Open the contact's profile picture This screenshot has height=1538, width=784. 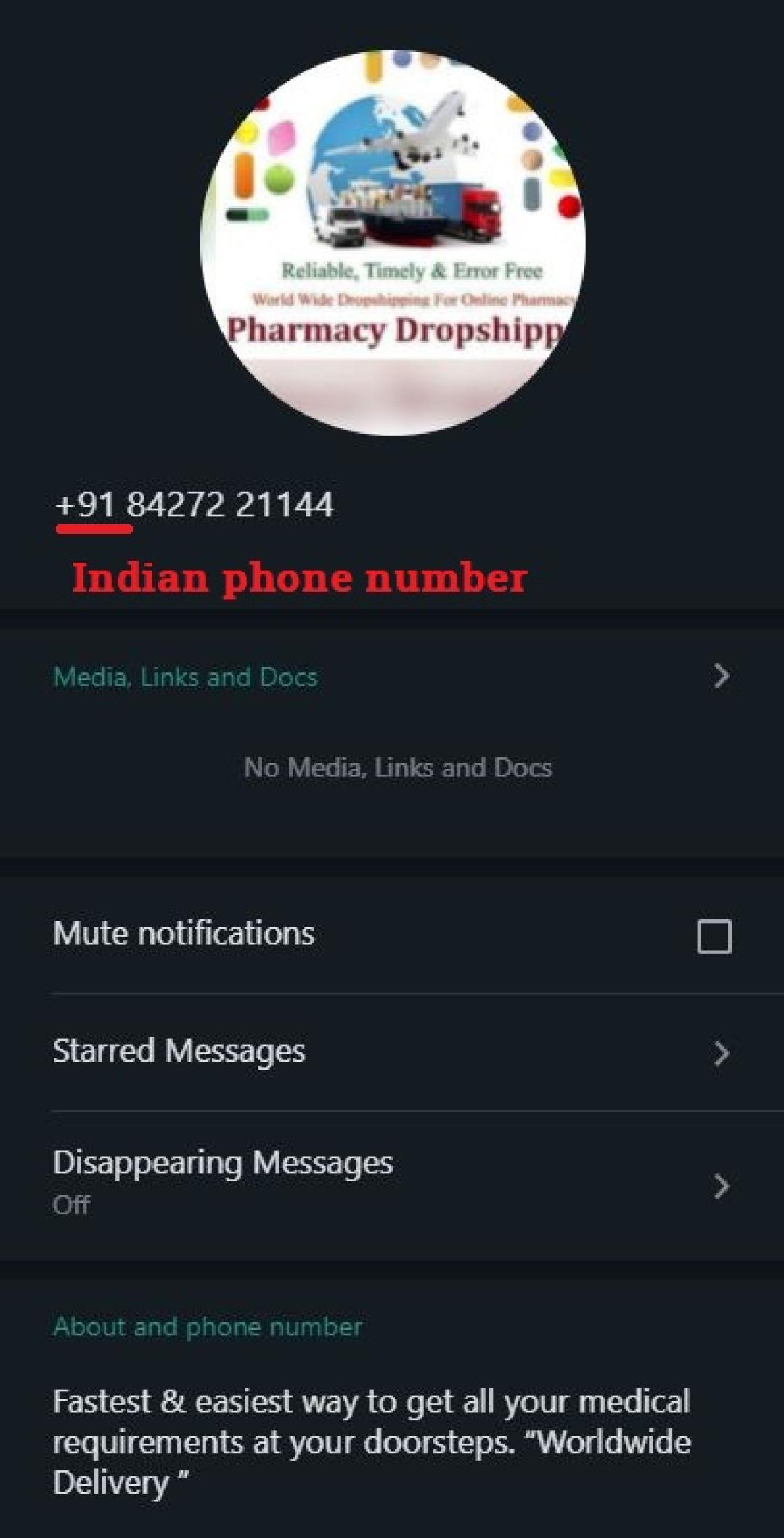[x=393, y=243]
